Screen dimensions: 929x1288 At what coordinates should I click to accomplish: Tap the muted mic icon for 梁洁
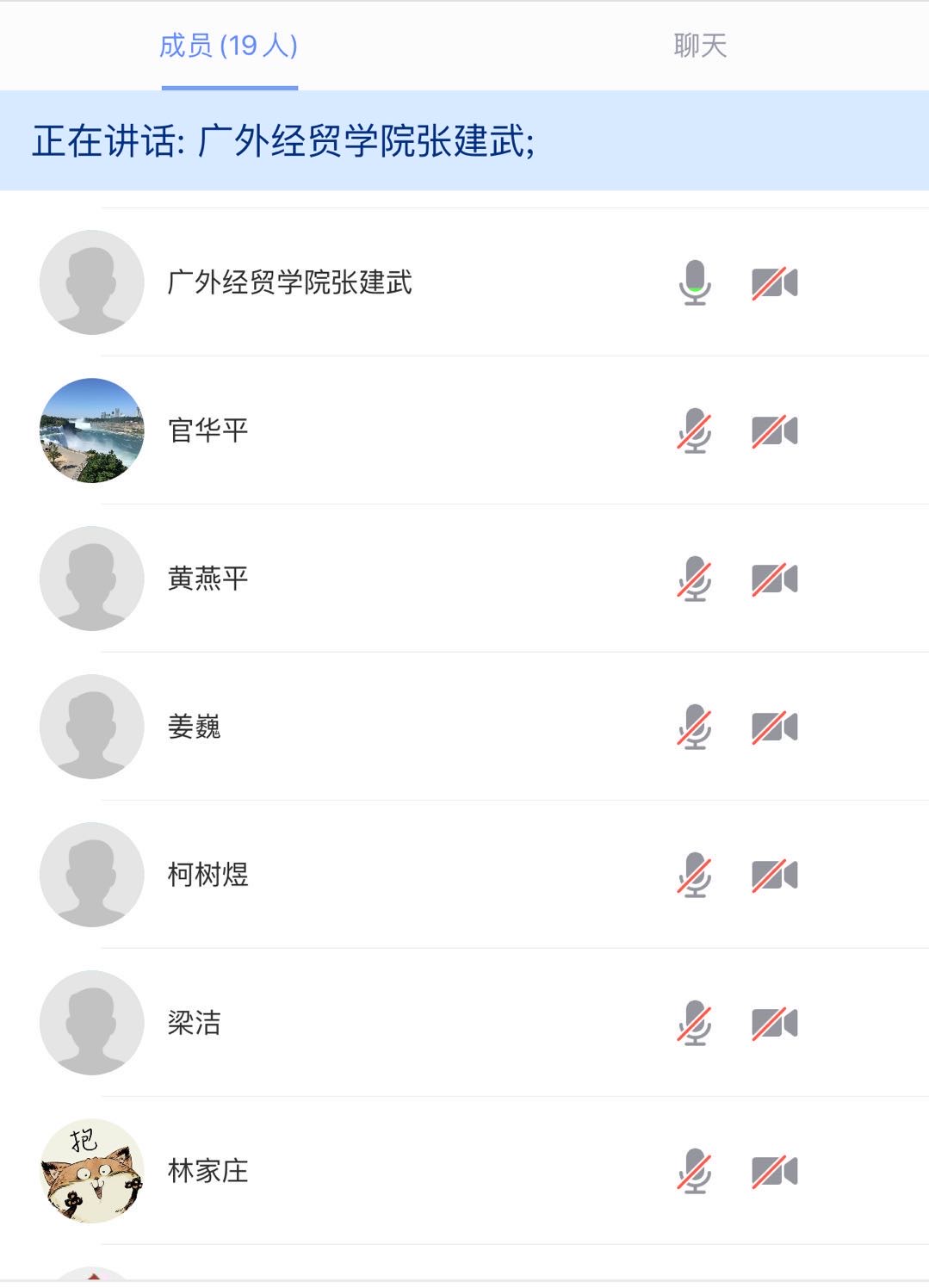coord(694,1023)
